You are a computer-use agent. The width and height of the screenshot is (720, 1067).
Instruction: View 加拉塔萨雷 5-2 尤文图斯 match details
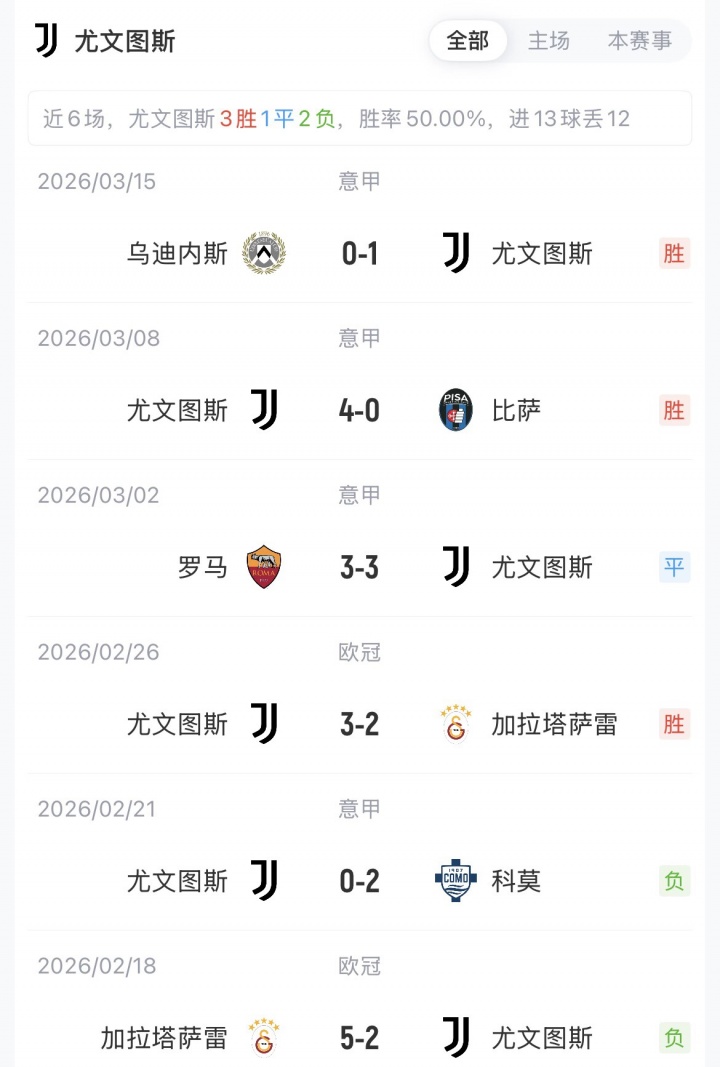coord(360,1038)
